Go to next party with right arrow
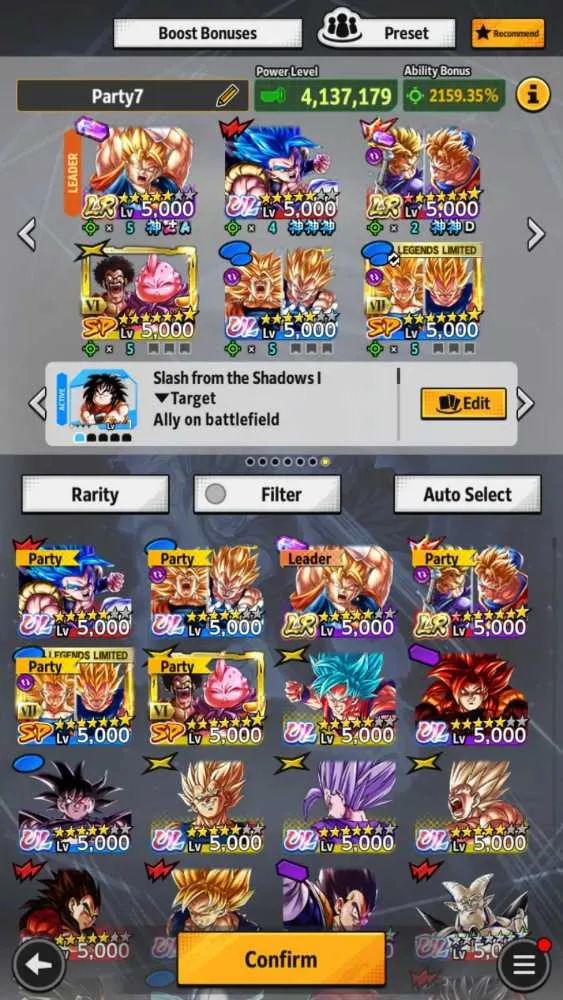 point(536,234)
